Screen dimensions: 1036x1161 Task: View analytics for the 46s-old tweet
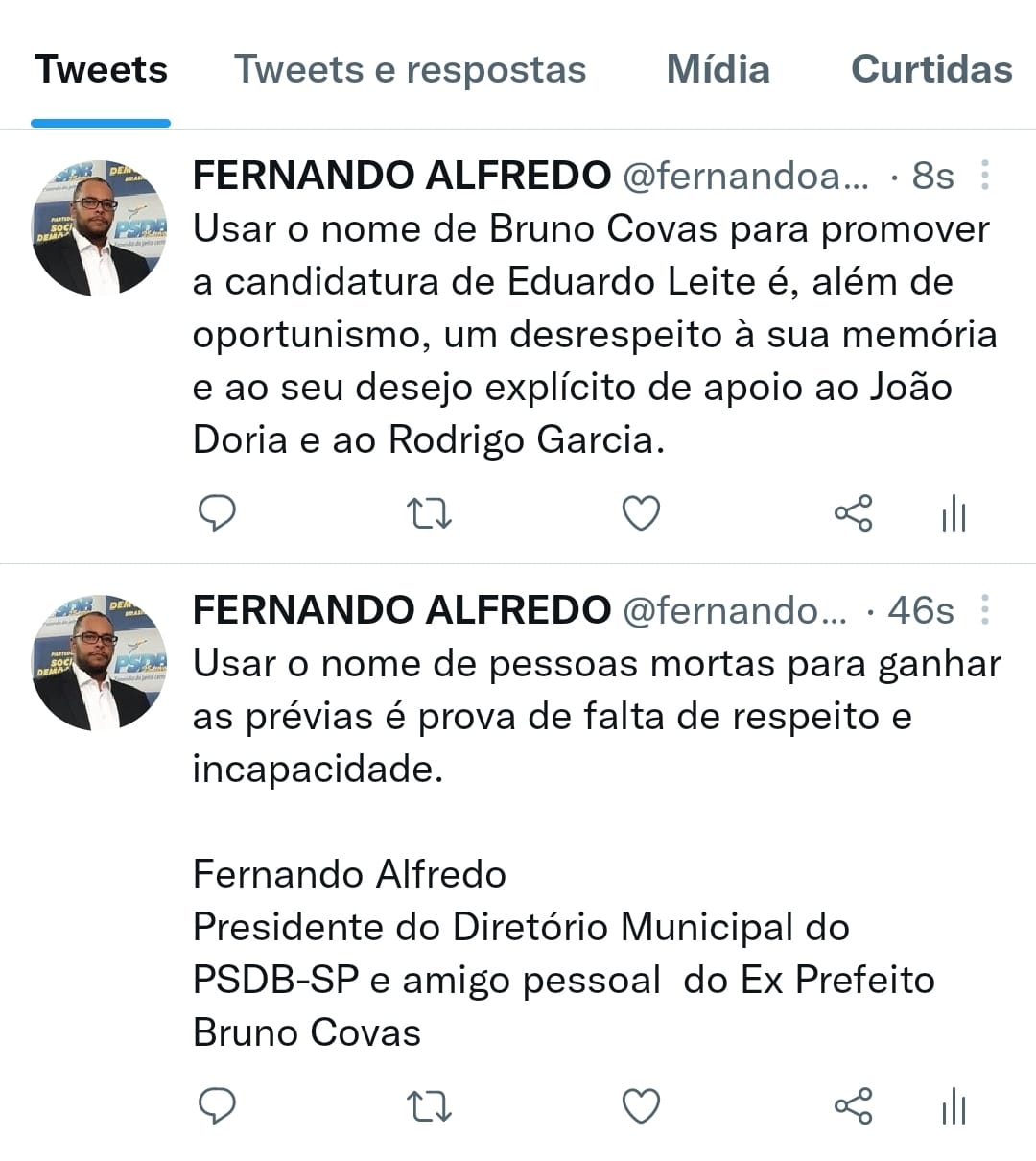point(954,1107)
